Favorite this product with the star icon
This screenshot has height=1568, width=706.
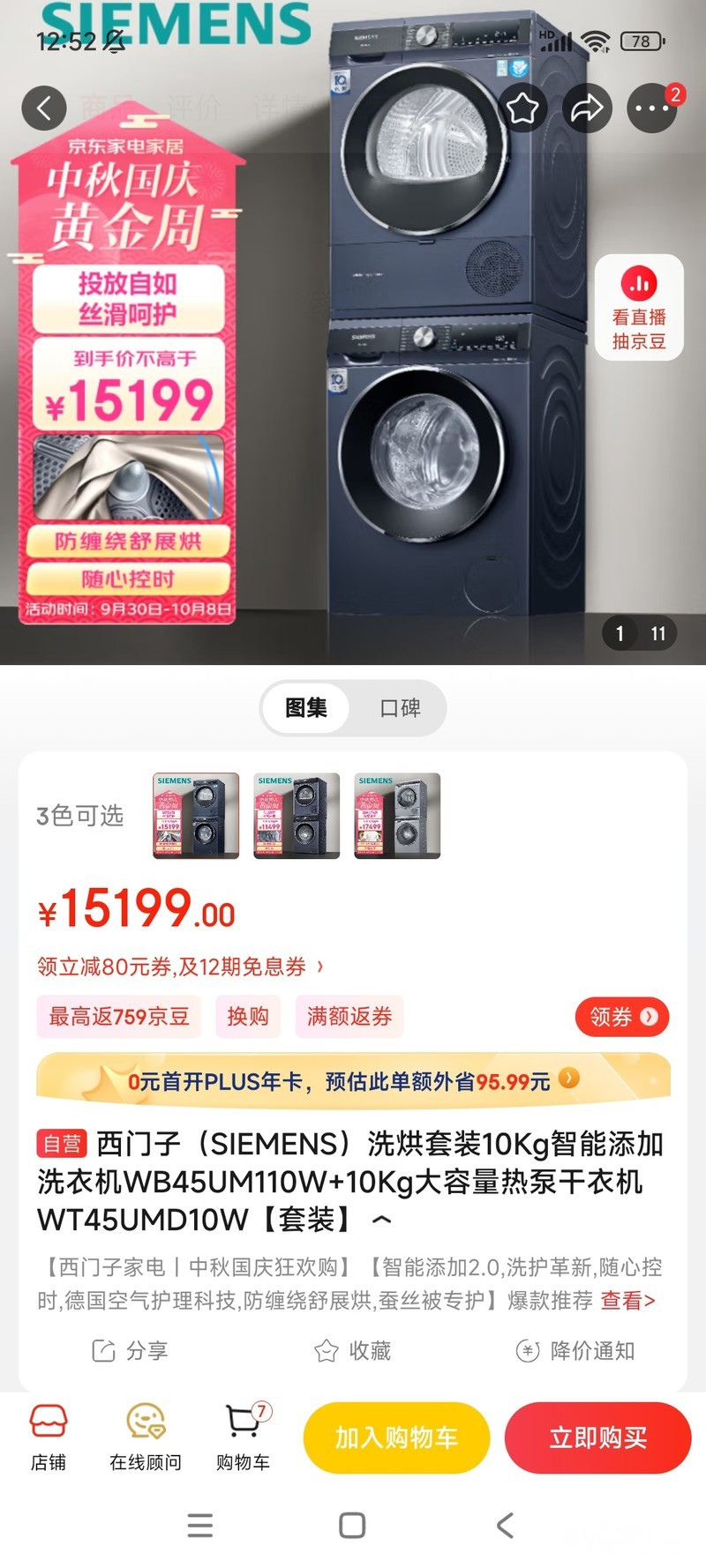(x=522, y=108)
